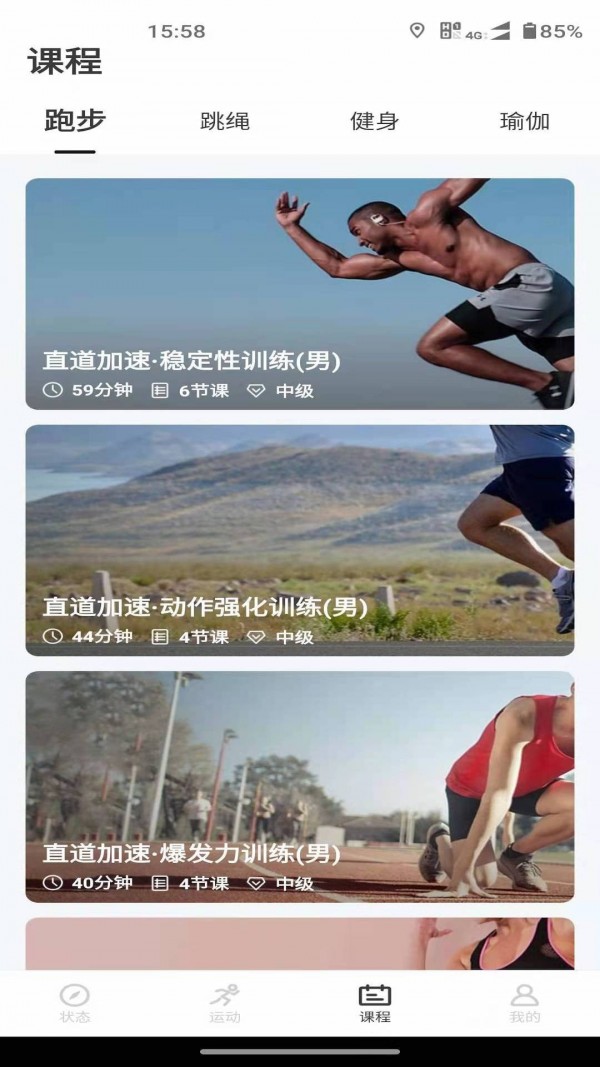Open the 直道加速·爆发力训练(男) course
This screenshot has width=600, height=1067.
point(300,787)
